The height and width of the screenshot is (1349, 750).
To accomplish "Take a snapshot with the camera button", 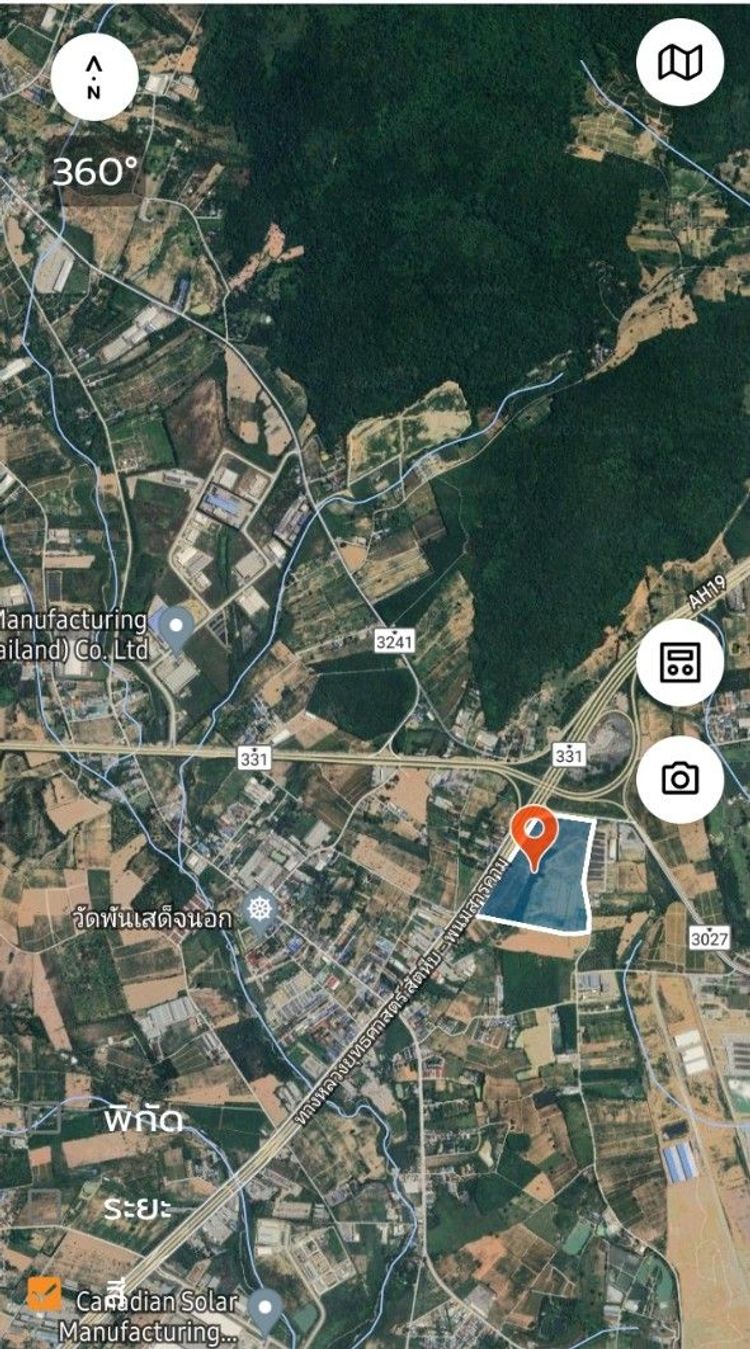I will click(x=680, y=778).
